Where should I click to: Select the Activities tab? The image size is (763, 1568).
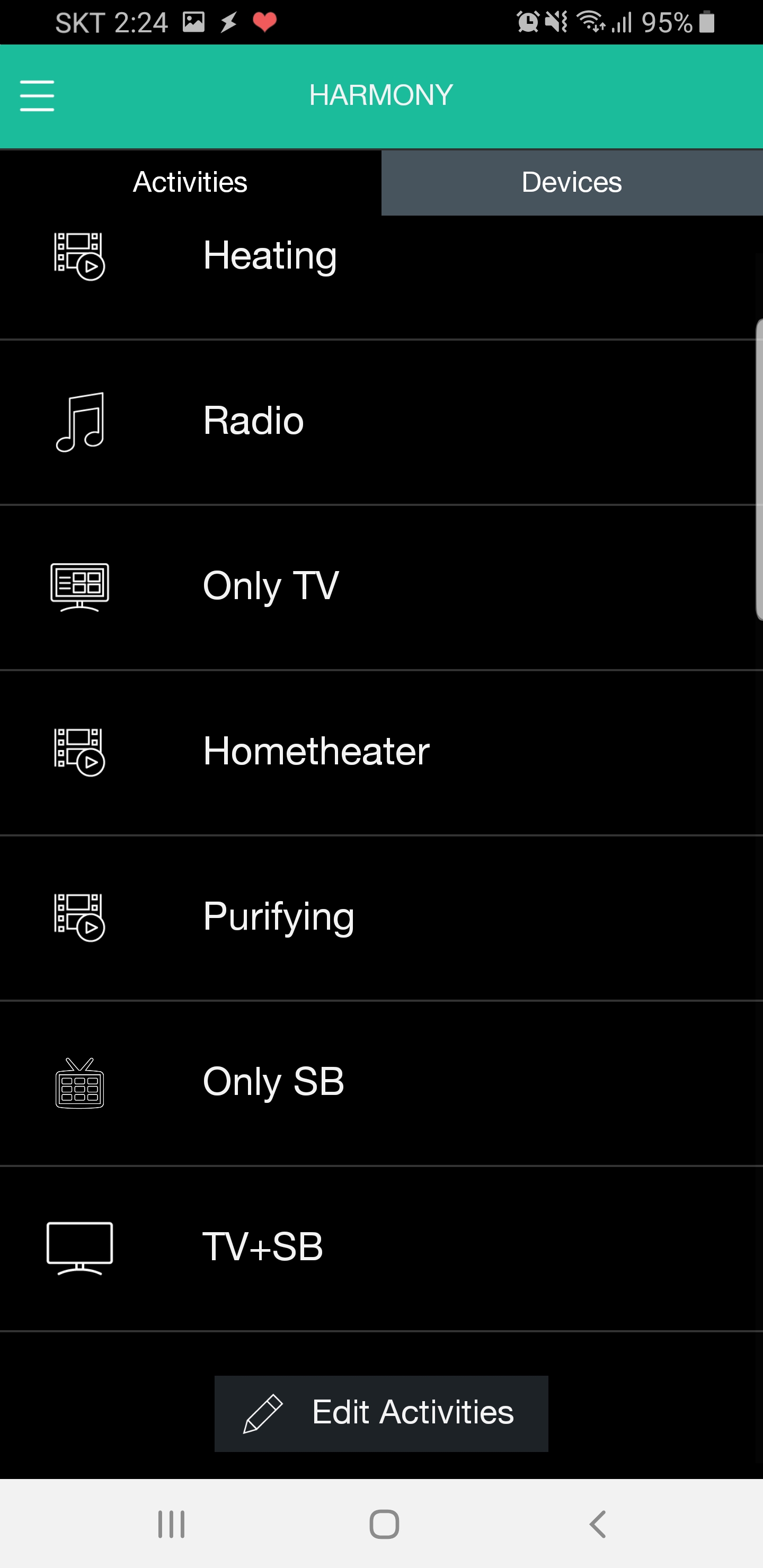tap(191, 183)
